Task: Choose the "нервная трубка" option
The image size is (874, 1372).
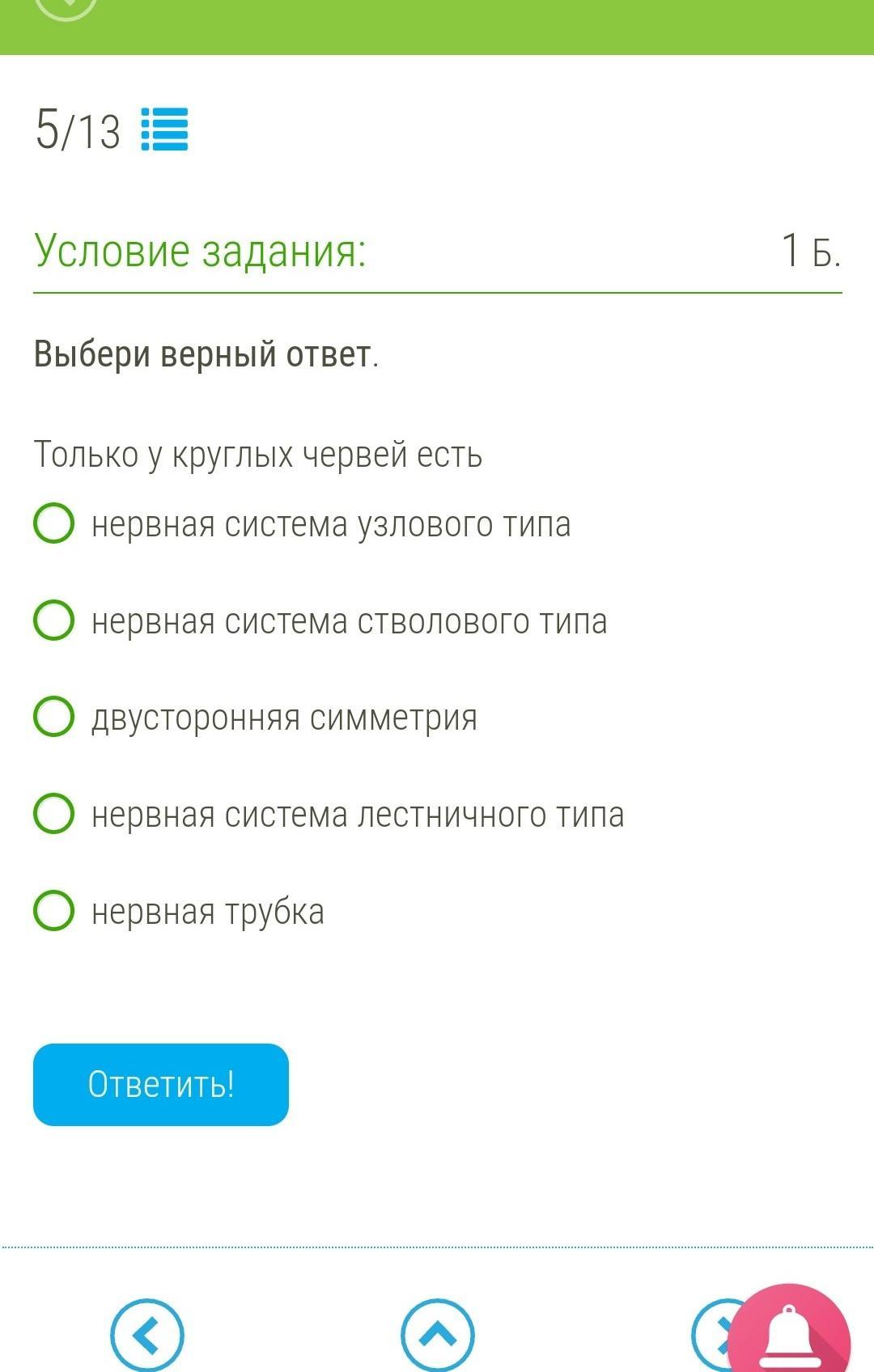Action: [x=54, y=910]
